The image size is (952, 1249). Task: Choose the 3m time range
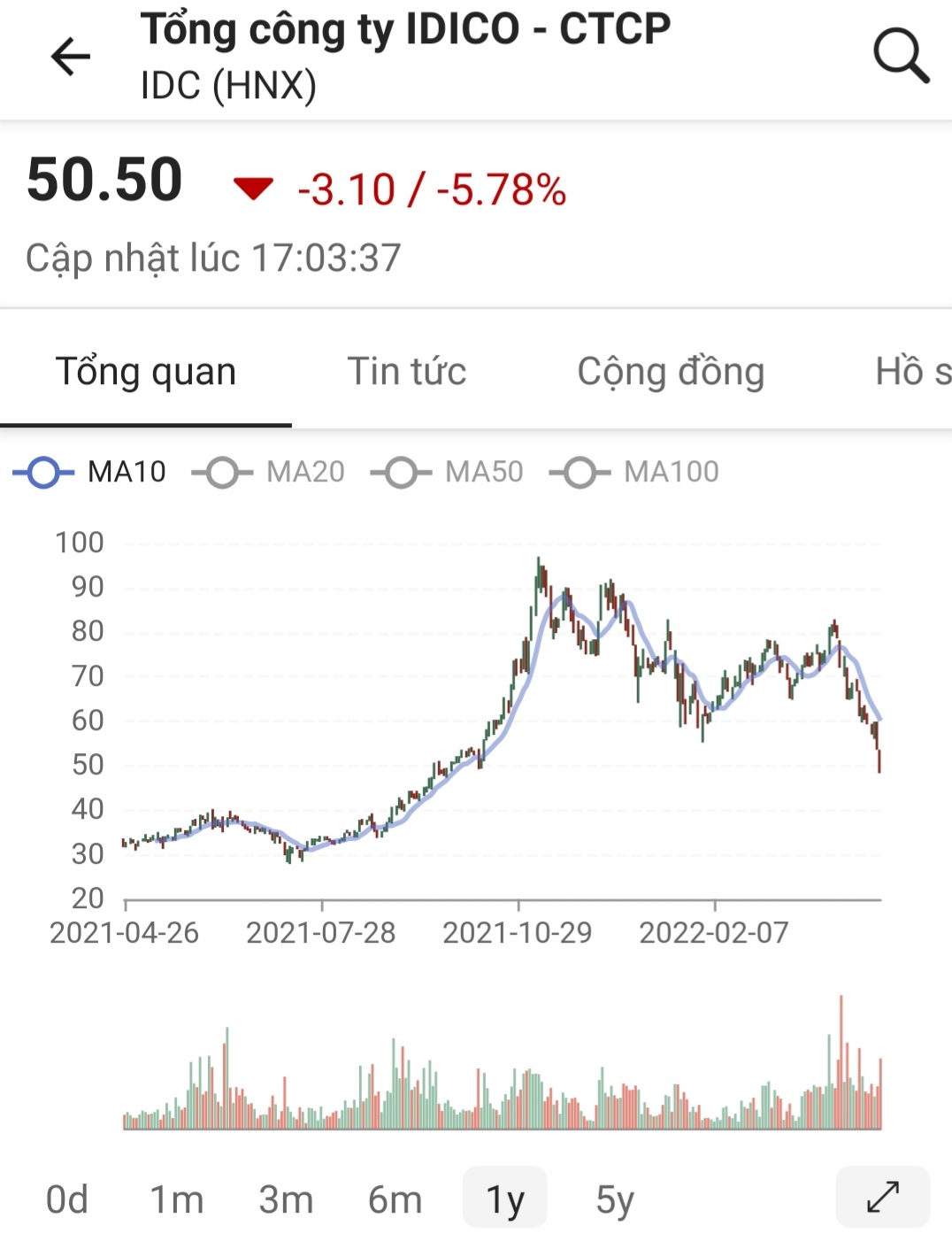[286, 1199]
